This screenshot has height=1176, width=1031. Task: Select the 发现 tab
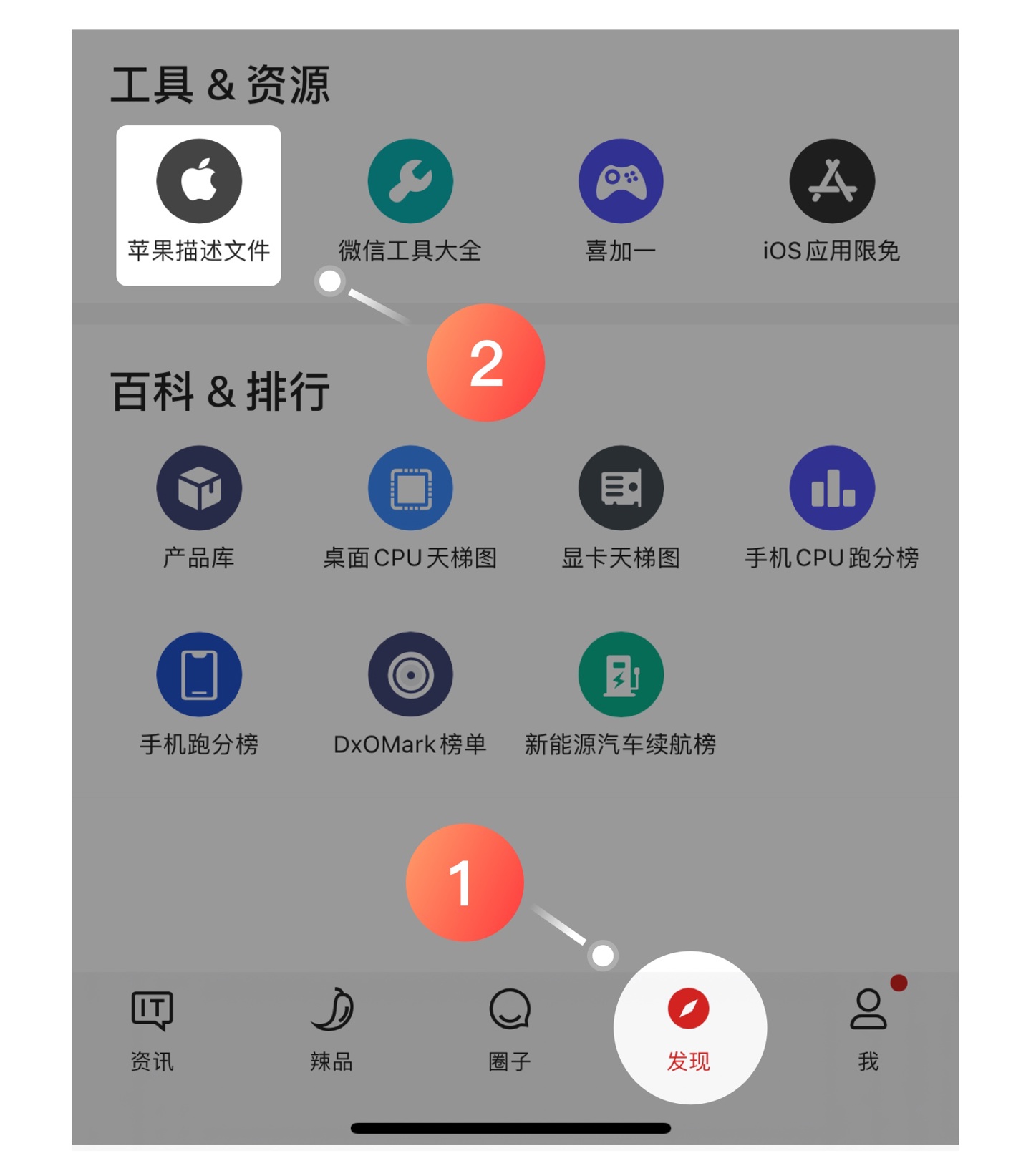[x=689, y=1028]
